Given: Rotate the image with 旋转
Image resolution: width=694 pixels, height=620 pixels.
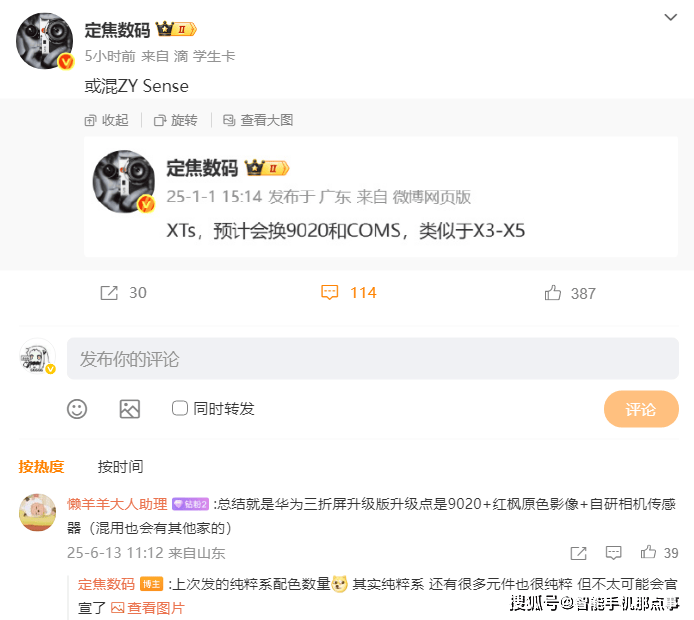Looking at the screenshot, I should tap(176, 120).
